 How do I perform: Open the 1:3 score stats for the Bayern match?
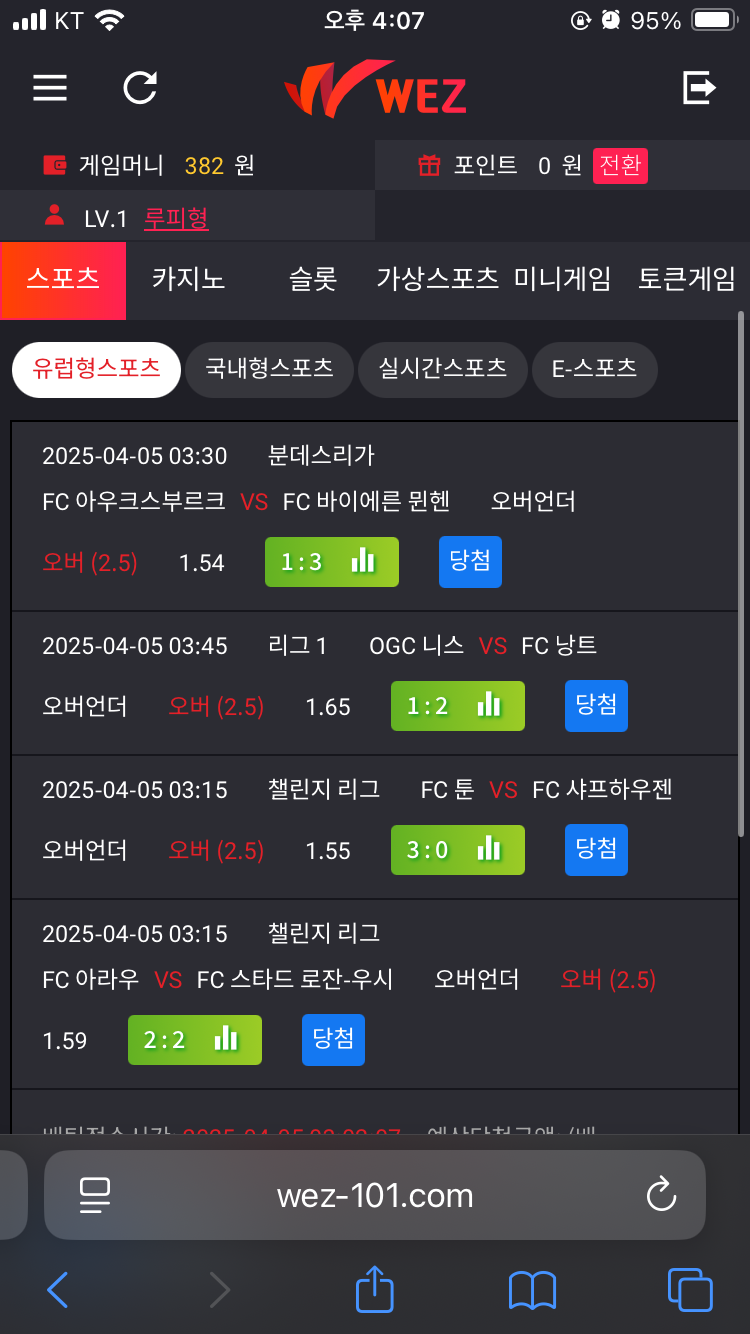[332, 562]
